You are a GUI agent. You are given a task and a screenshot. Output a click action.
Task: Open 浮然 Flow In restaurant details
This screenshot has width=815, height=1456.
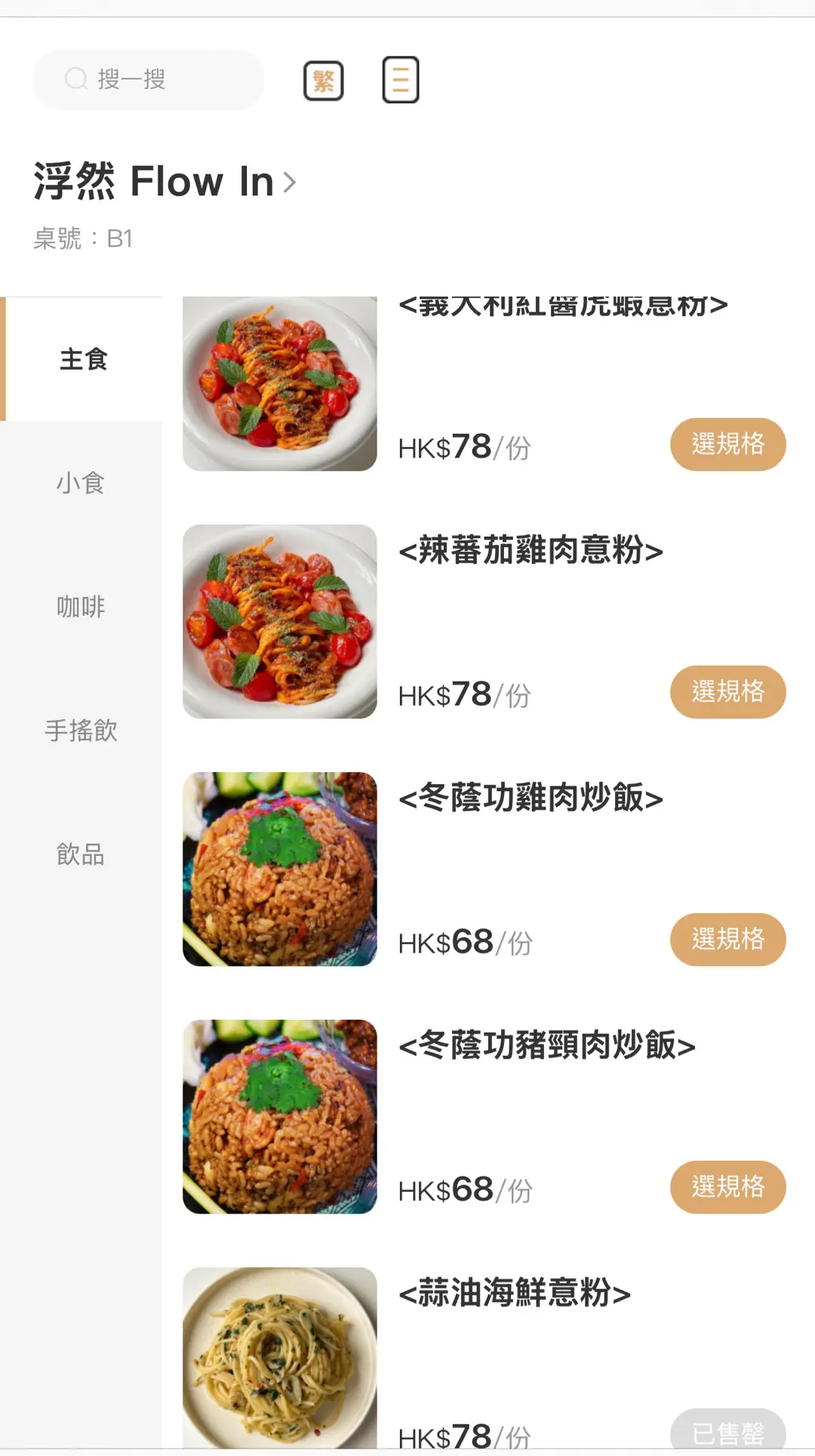(x=165, y=182)
